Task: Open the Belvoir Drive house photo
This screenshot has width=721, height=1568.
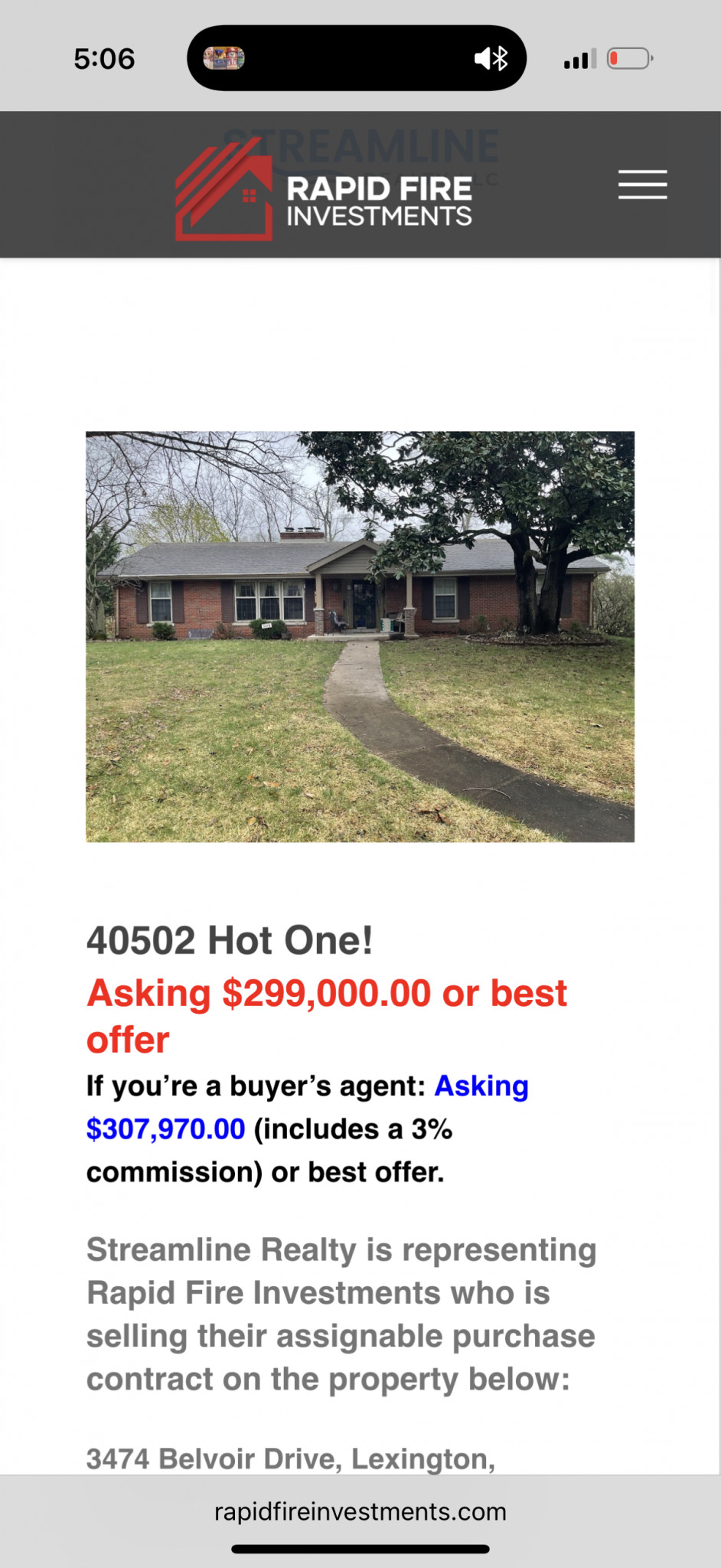Action: pos(360,636)
